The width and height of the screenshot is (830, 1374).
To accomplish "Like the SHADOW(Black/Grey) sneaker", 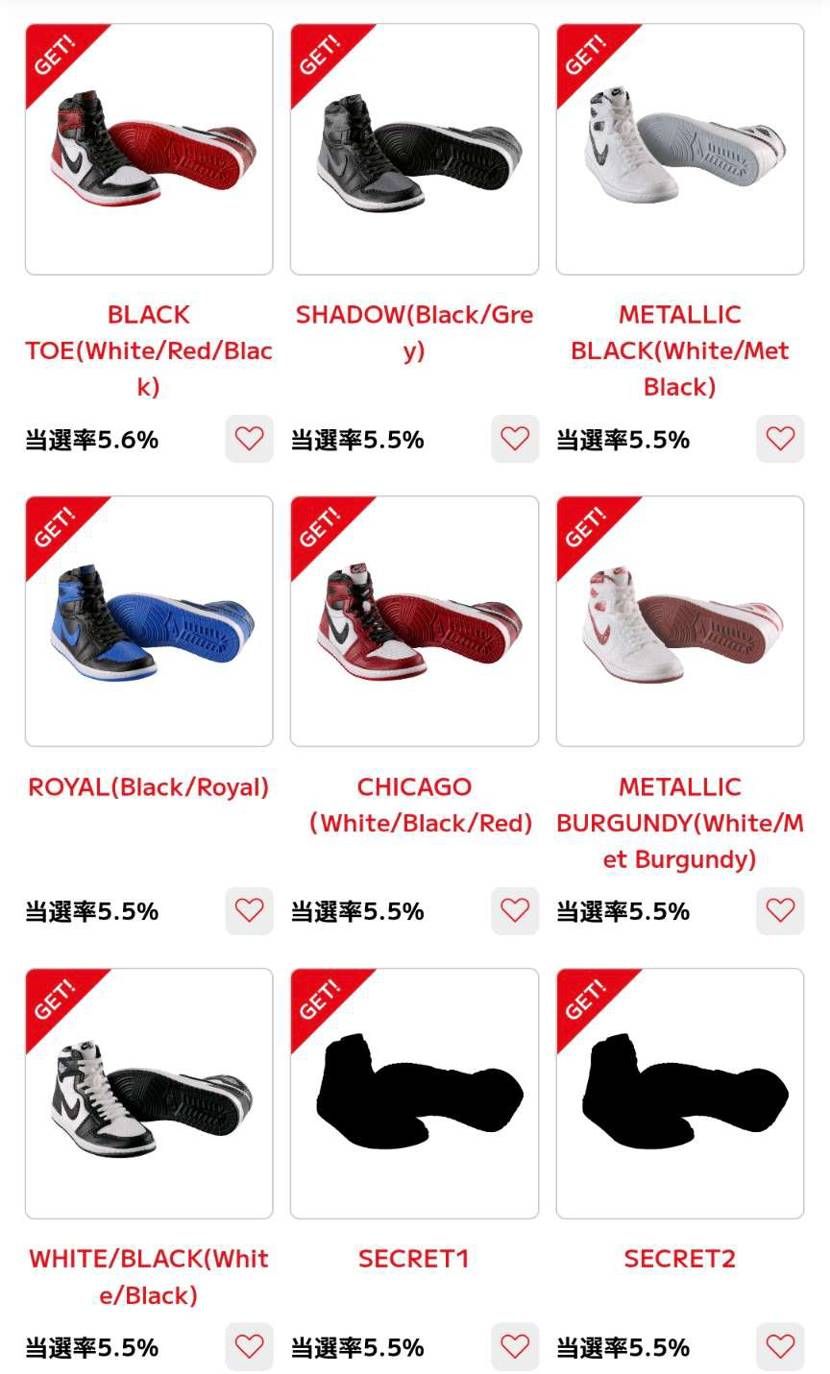I will [x=514, y=439].
